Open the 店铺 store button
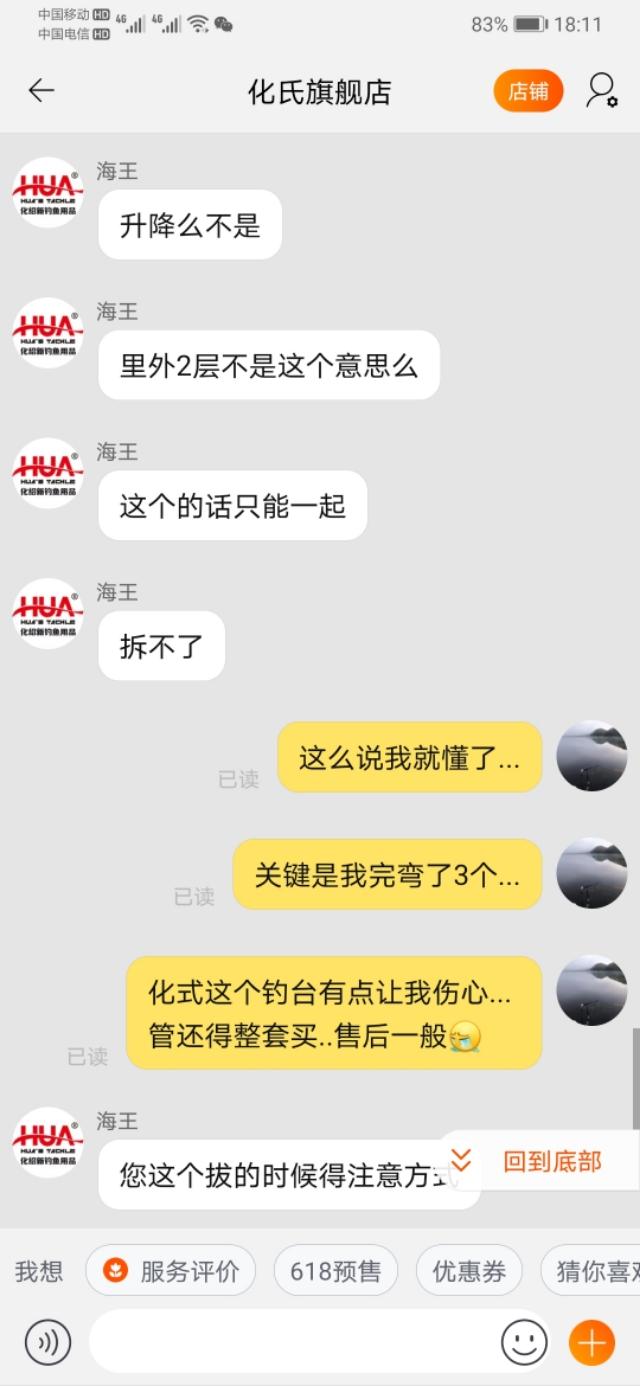 [528, 91]
